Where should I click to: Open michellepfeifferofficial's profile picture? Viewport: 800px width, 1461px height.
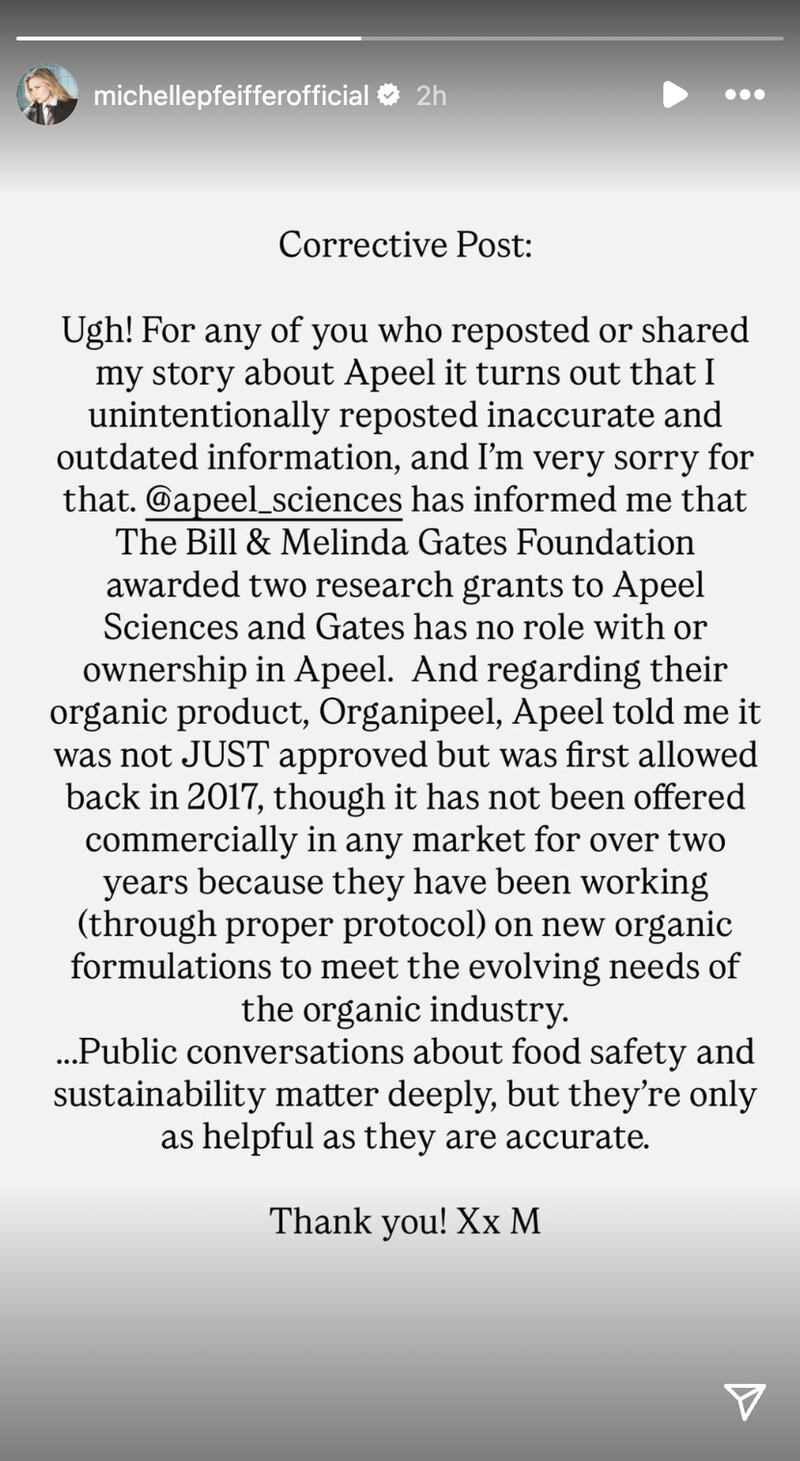tap(47, 95)
